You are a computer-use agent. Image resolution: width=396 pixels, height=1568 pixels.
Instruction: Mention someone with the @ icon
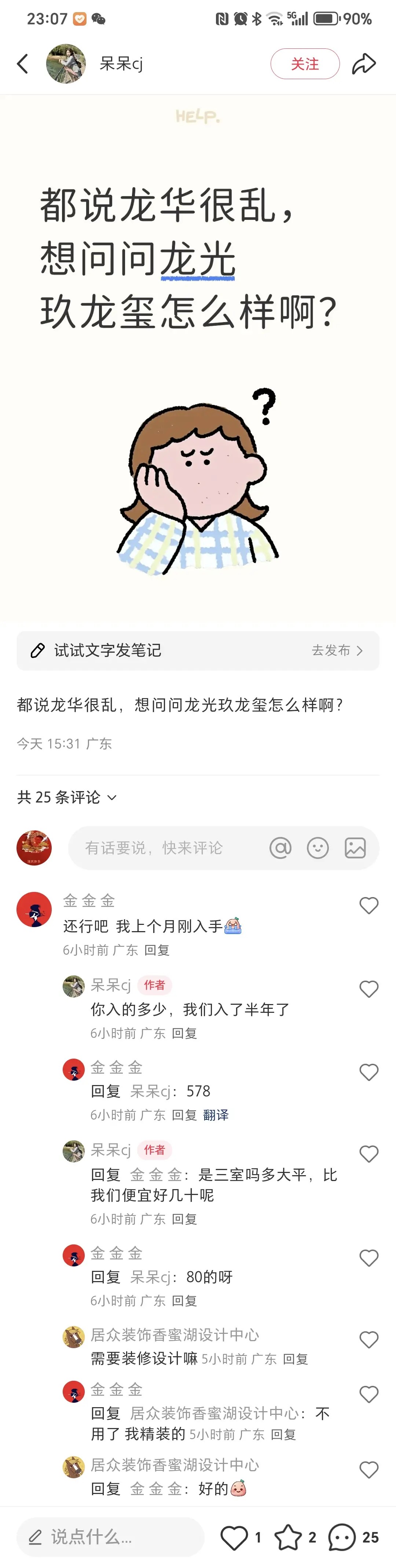[x=280, y=848]
